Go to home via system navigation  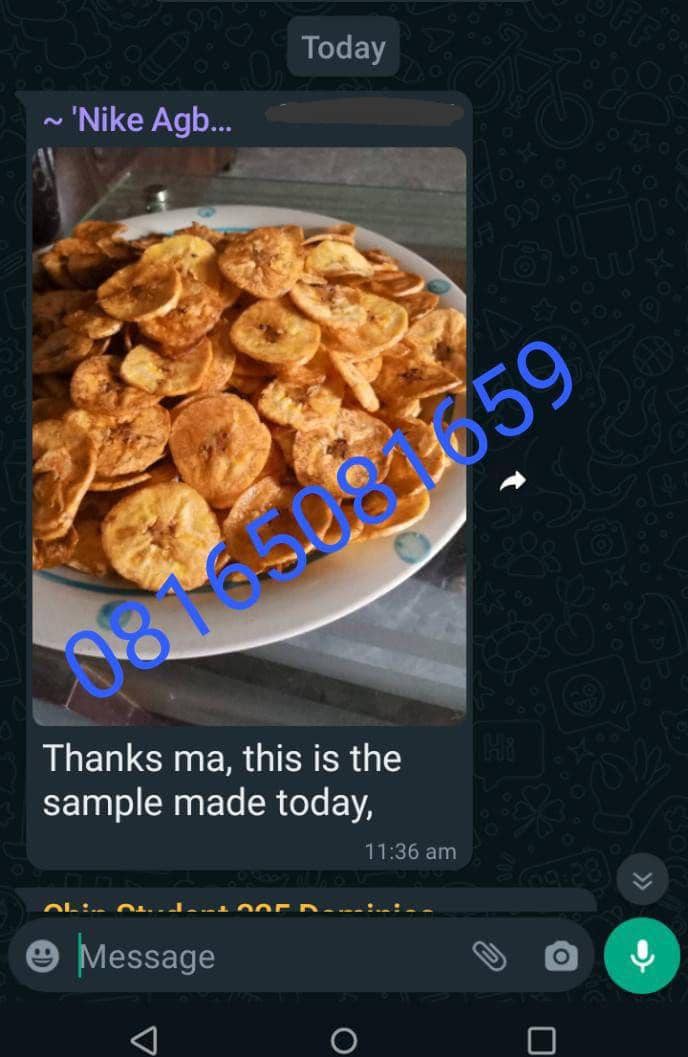tap(344, 1040)
